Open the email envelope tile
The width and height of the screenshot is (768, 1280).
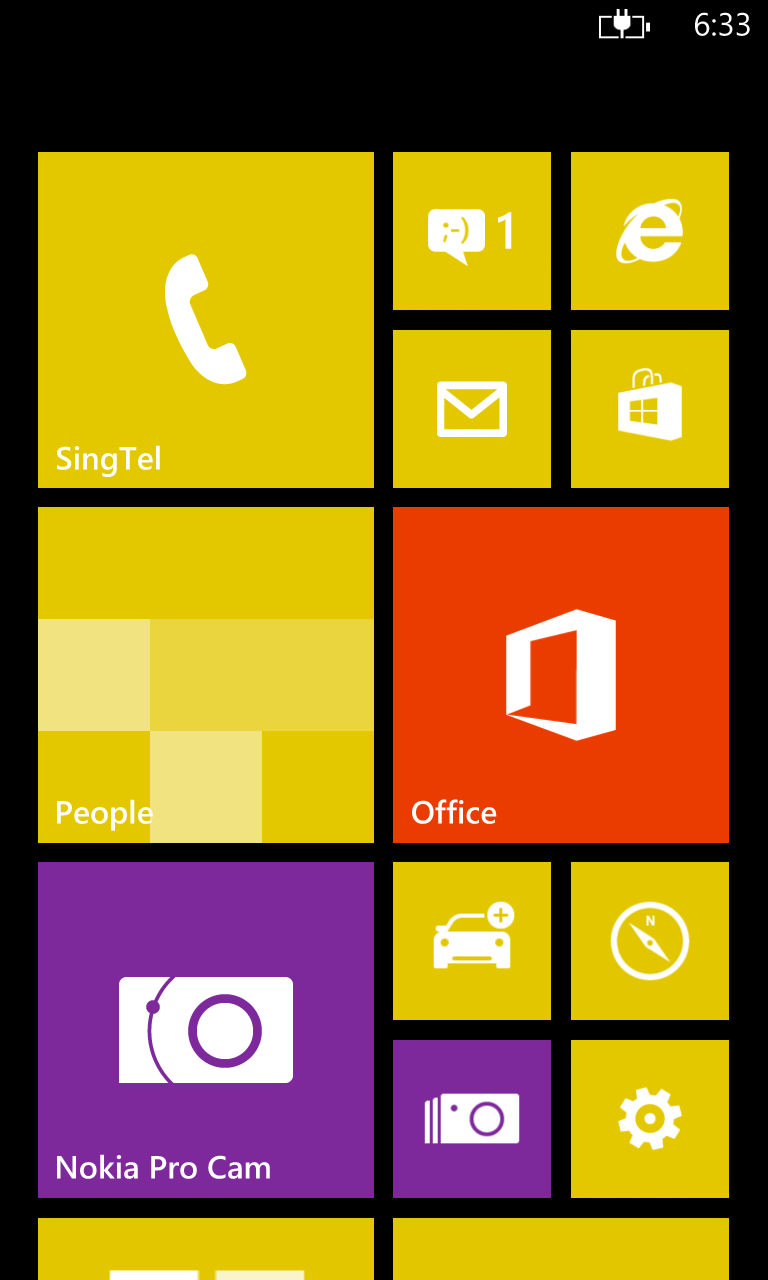(472, 409)
